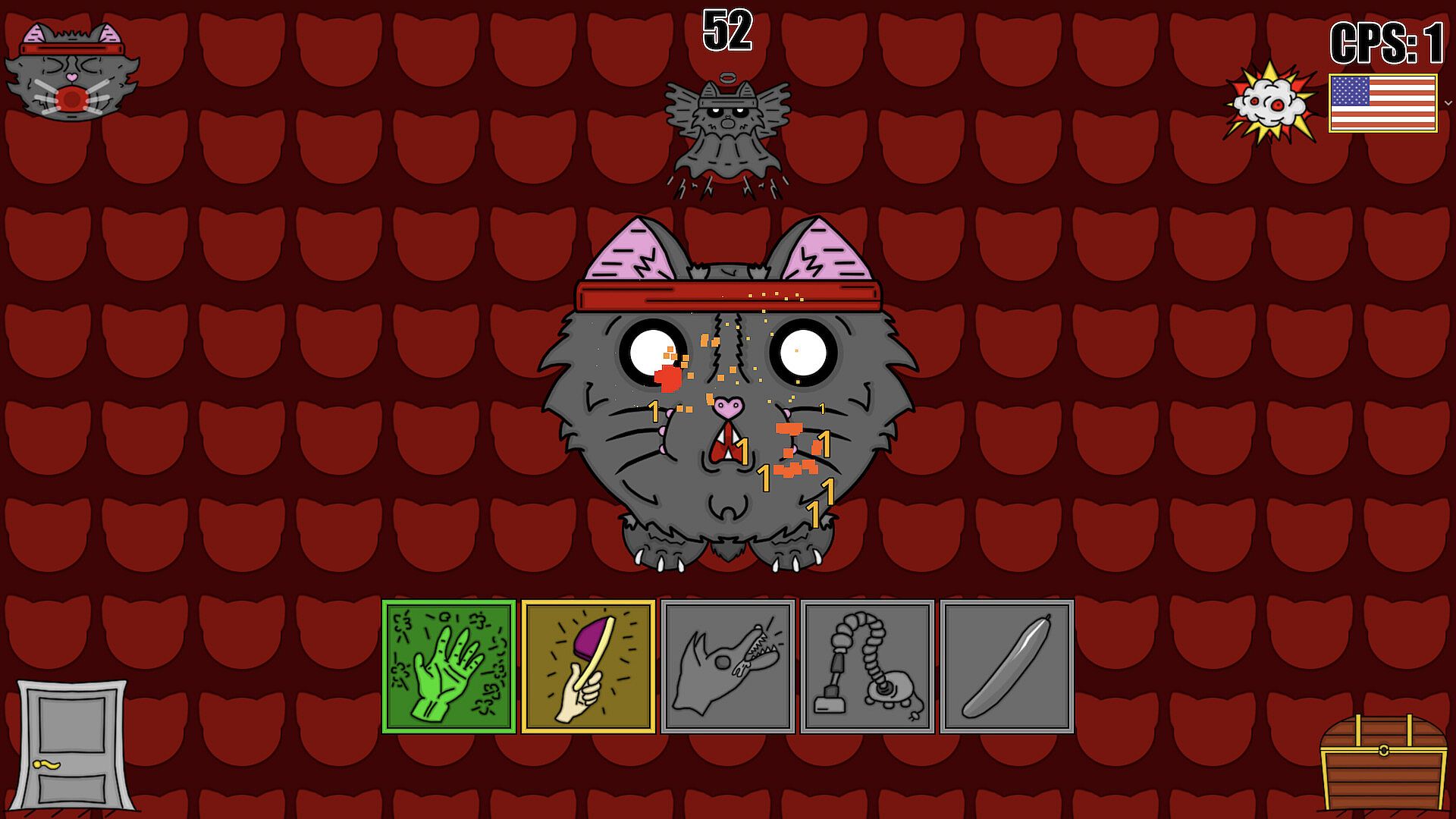Select the purple feather wand item
Image resolution: width=1456 pixels, height=819 pixels.
pyautogui.click(x=588, y=667)
